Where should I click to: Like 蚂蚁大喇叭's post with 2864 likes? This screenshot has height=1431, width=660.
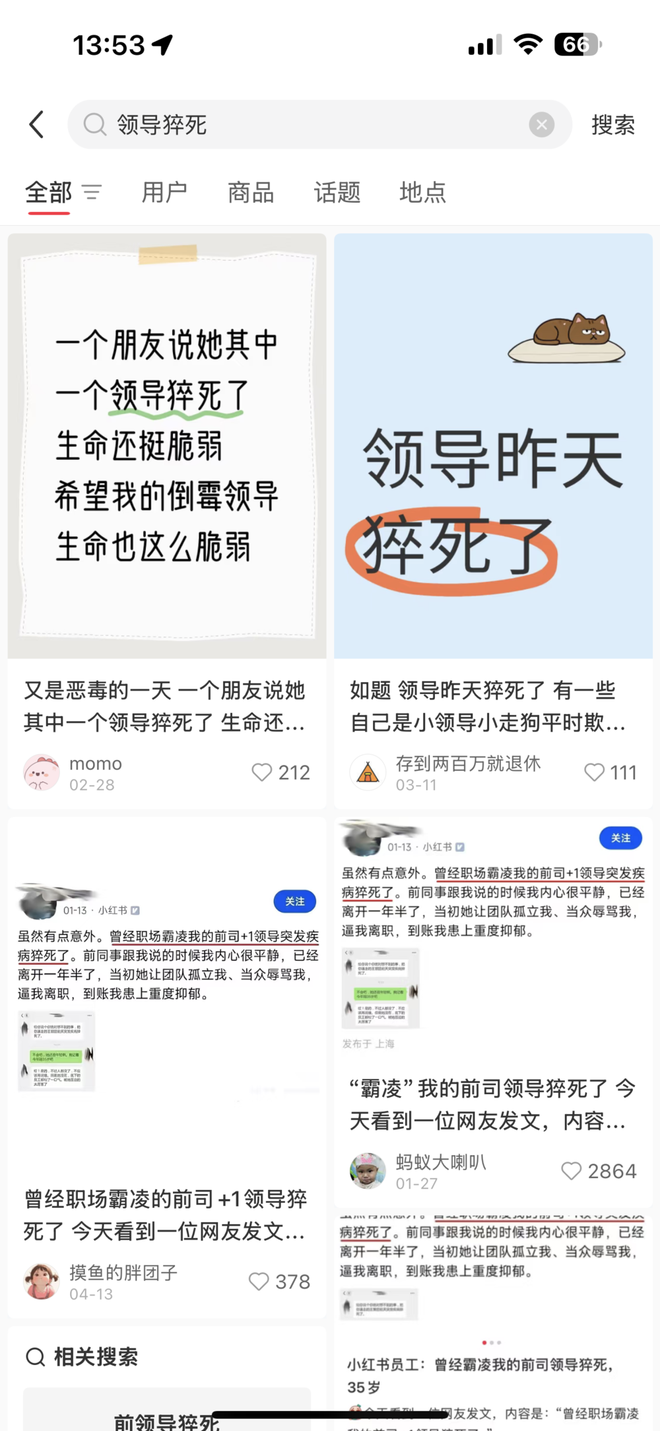[x=571, y=1170]
